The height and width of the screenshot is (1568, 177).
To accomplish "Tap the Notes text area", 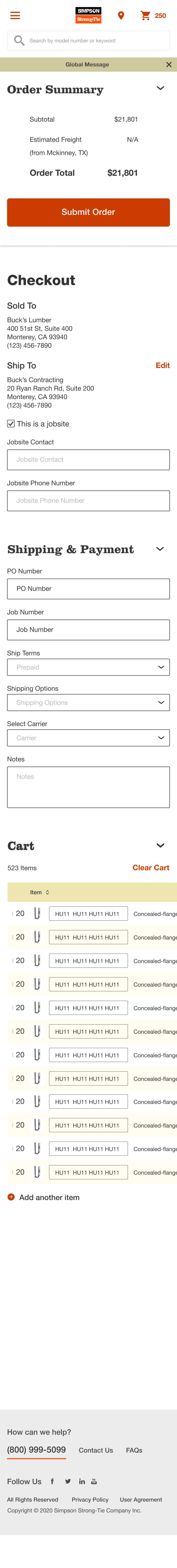I will (88, 787).
